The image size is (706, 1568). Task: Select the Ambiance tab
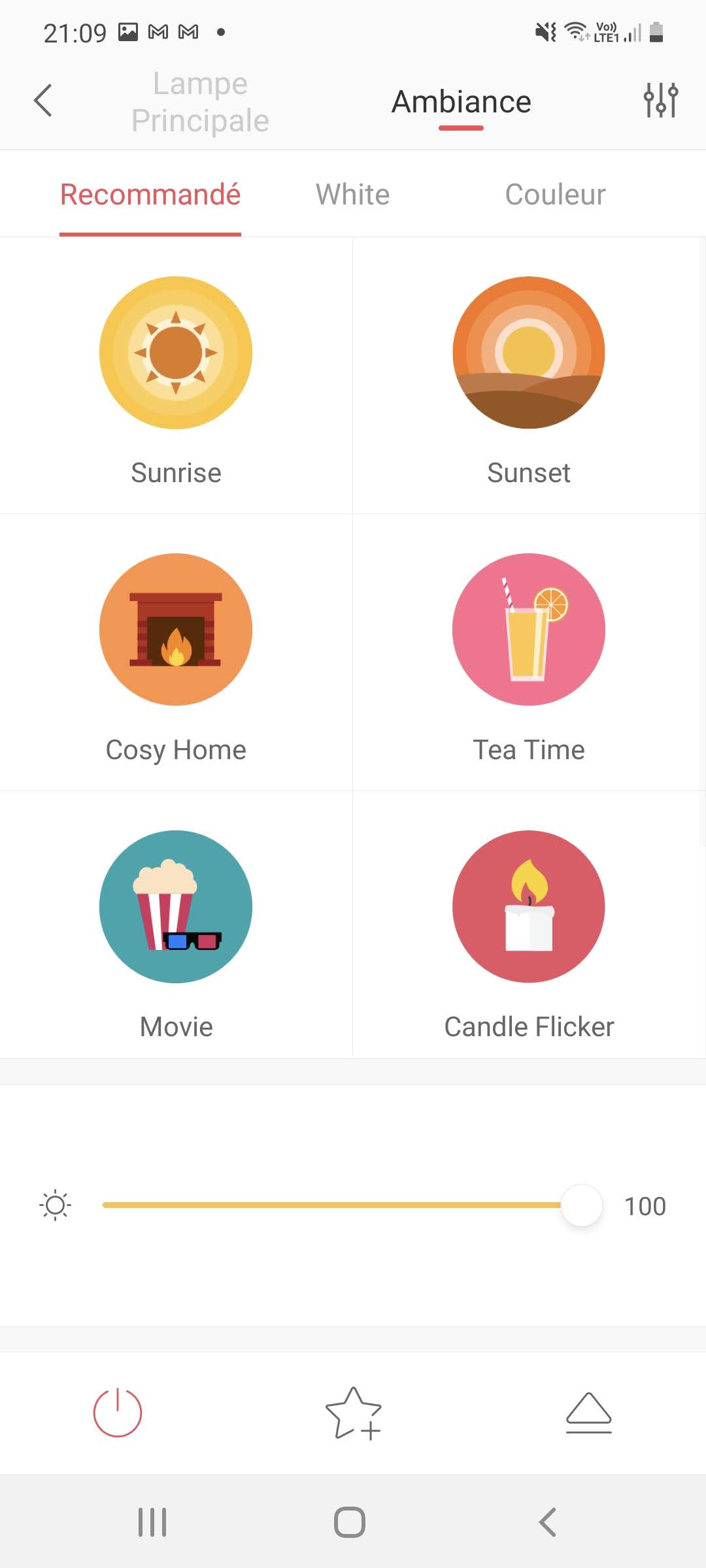(461, 102)
